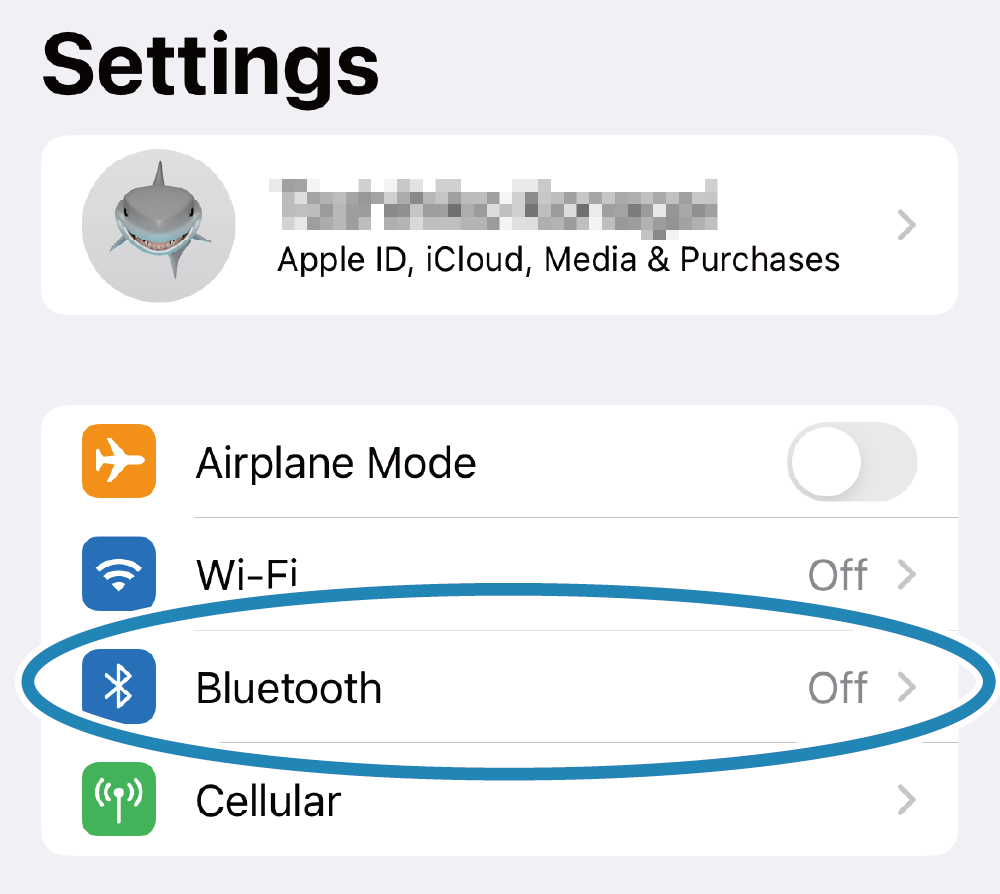Screen dimensions: 1000x894
Task: Open Cellular settings
Action: (500, 800)
